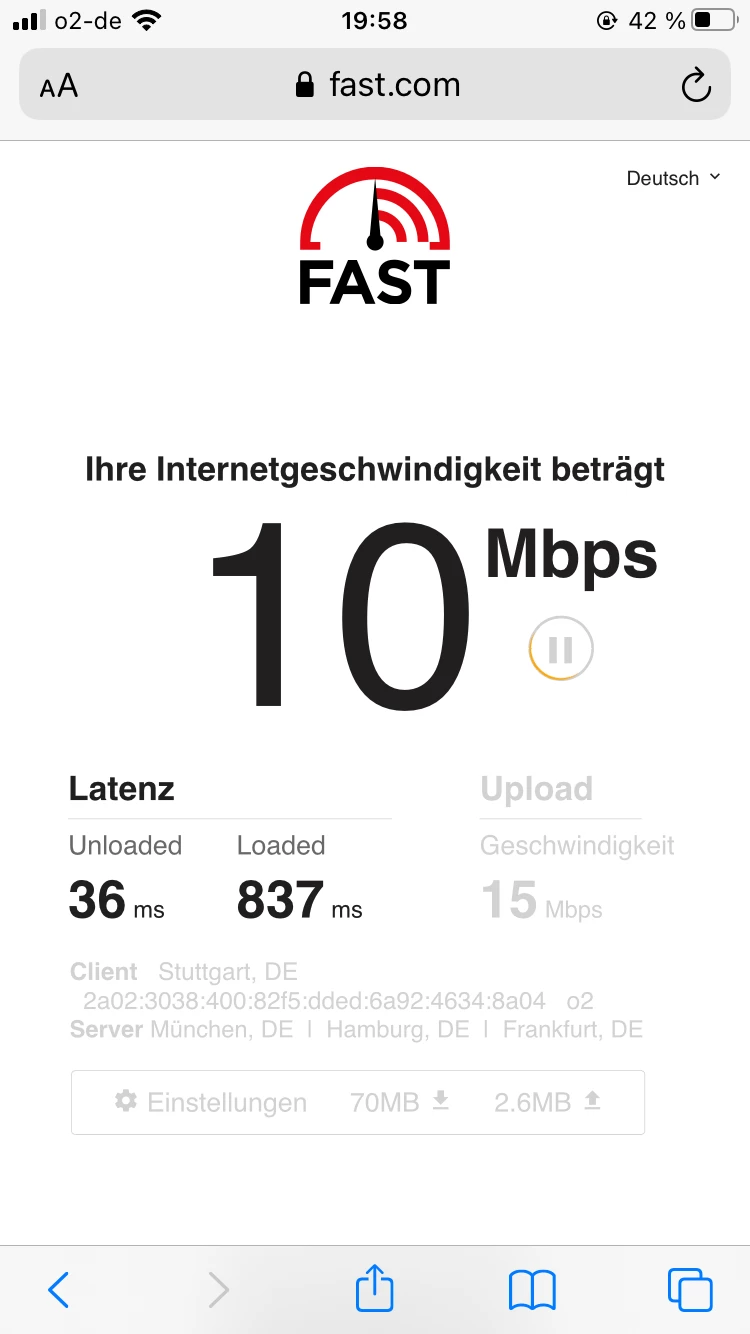Tap the fast.com address bar
Viewport: 750px width, 1334px height.
378,85
